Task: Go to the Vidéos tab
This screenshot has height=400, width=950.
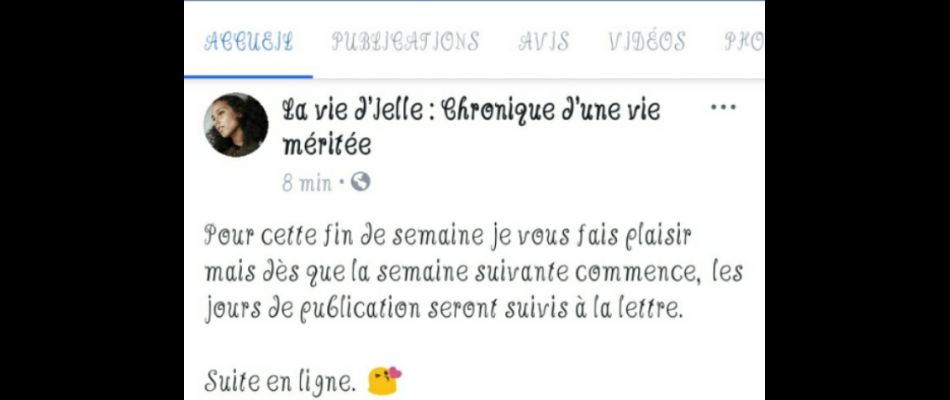Action: click(x=646, y=42)
